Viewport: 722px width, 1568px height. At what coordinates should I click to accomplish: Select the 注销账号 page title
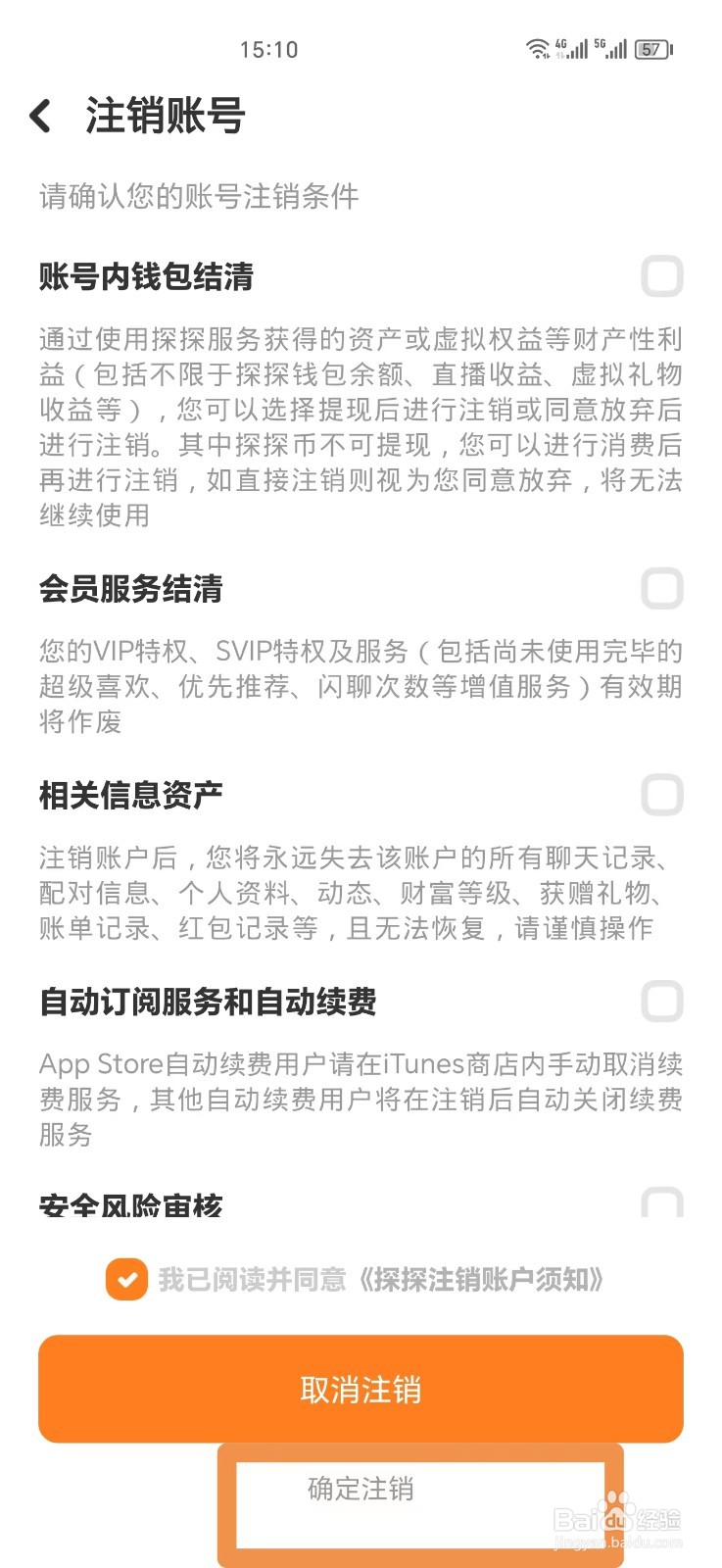167,116
